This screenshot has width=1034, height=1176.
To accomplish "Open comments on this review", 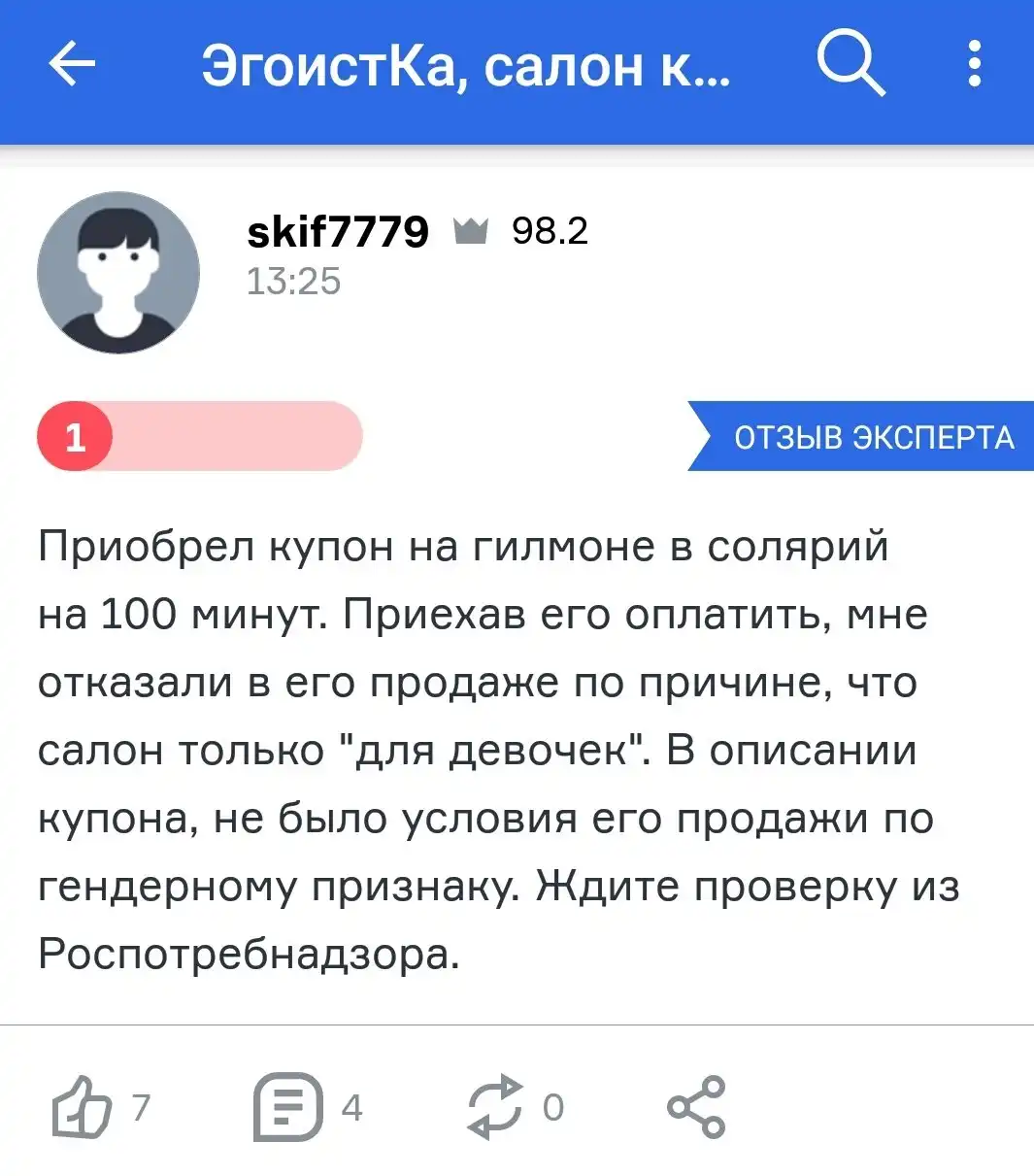I will (287, 1107).
